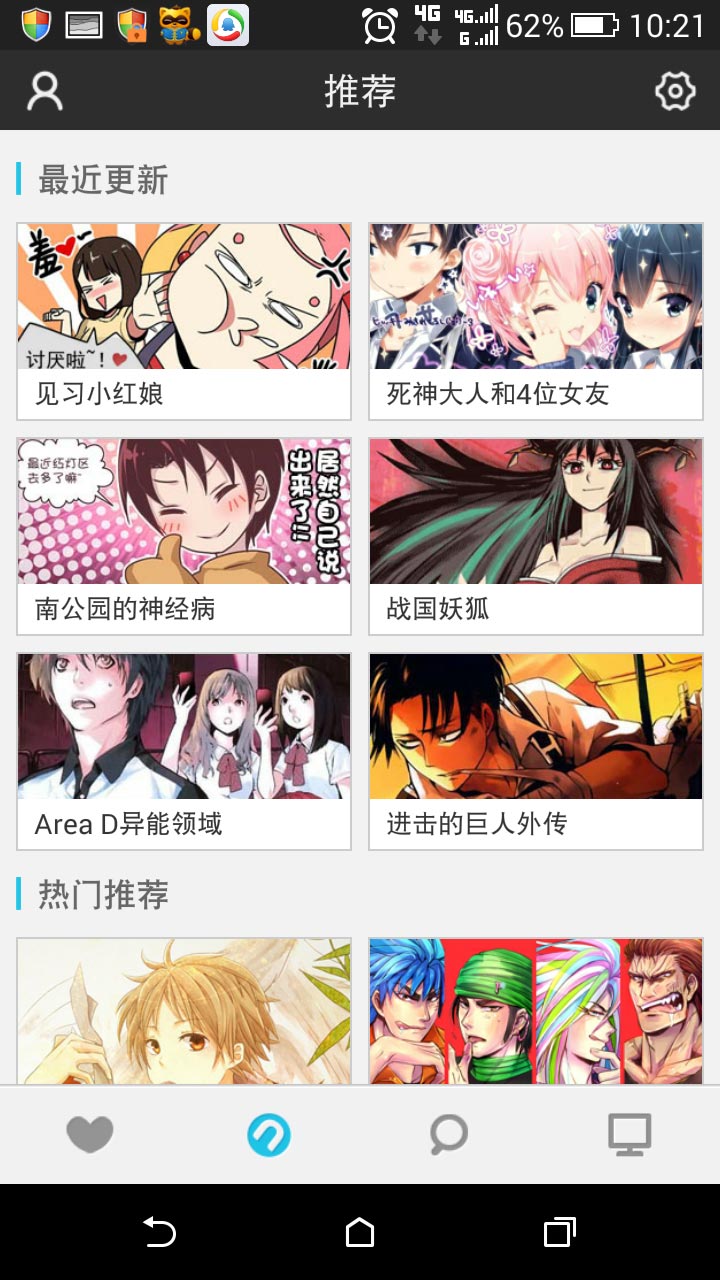Select the Recommend compass icon in bottom bar

[x=269, y=1134]
